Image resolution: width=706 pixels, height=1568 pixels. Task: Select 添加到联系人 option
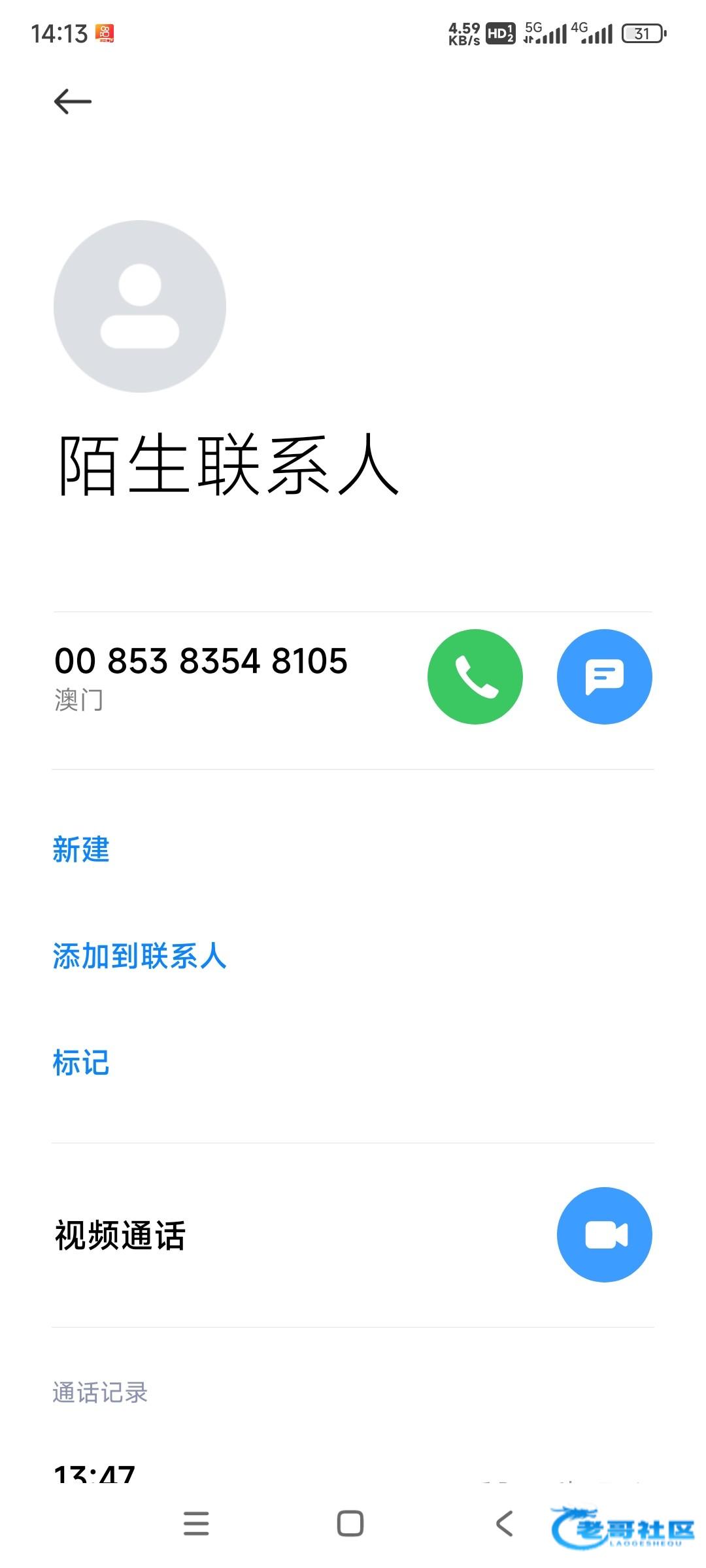(139, 956)
